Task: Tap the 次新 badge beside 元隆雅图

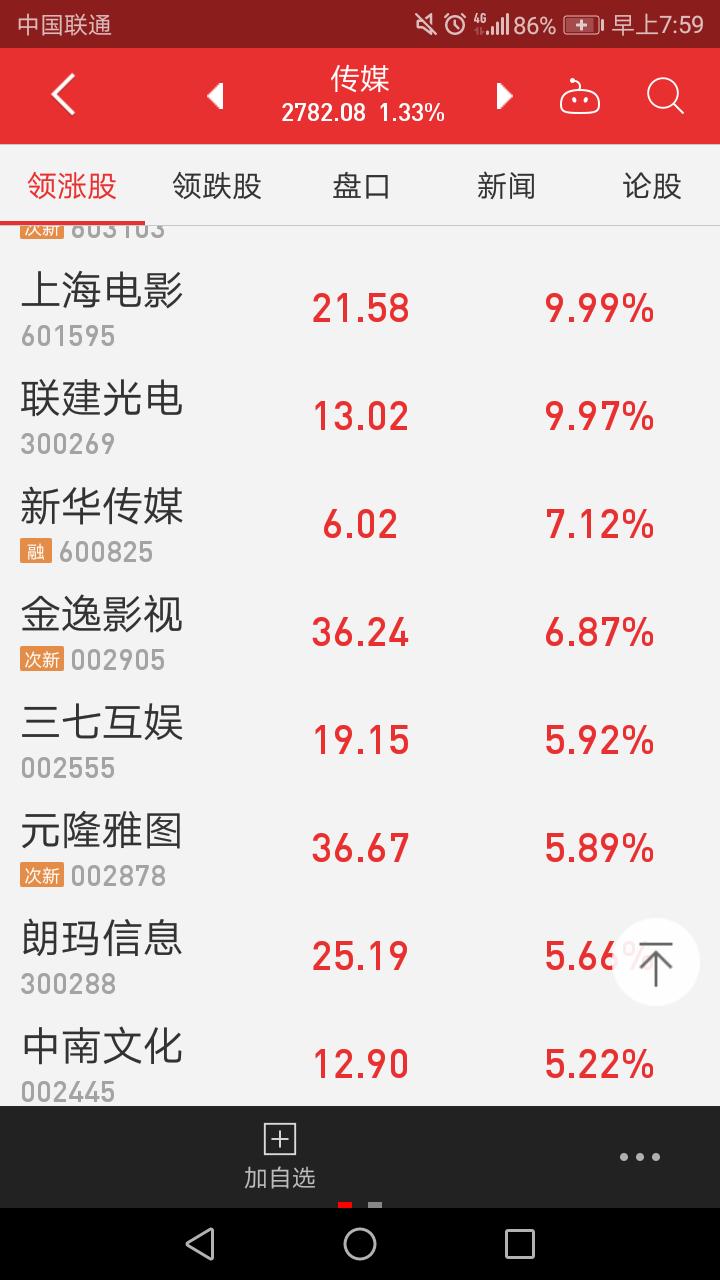Action: coord(42,874)
